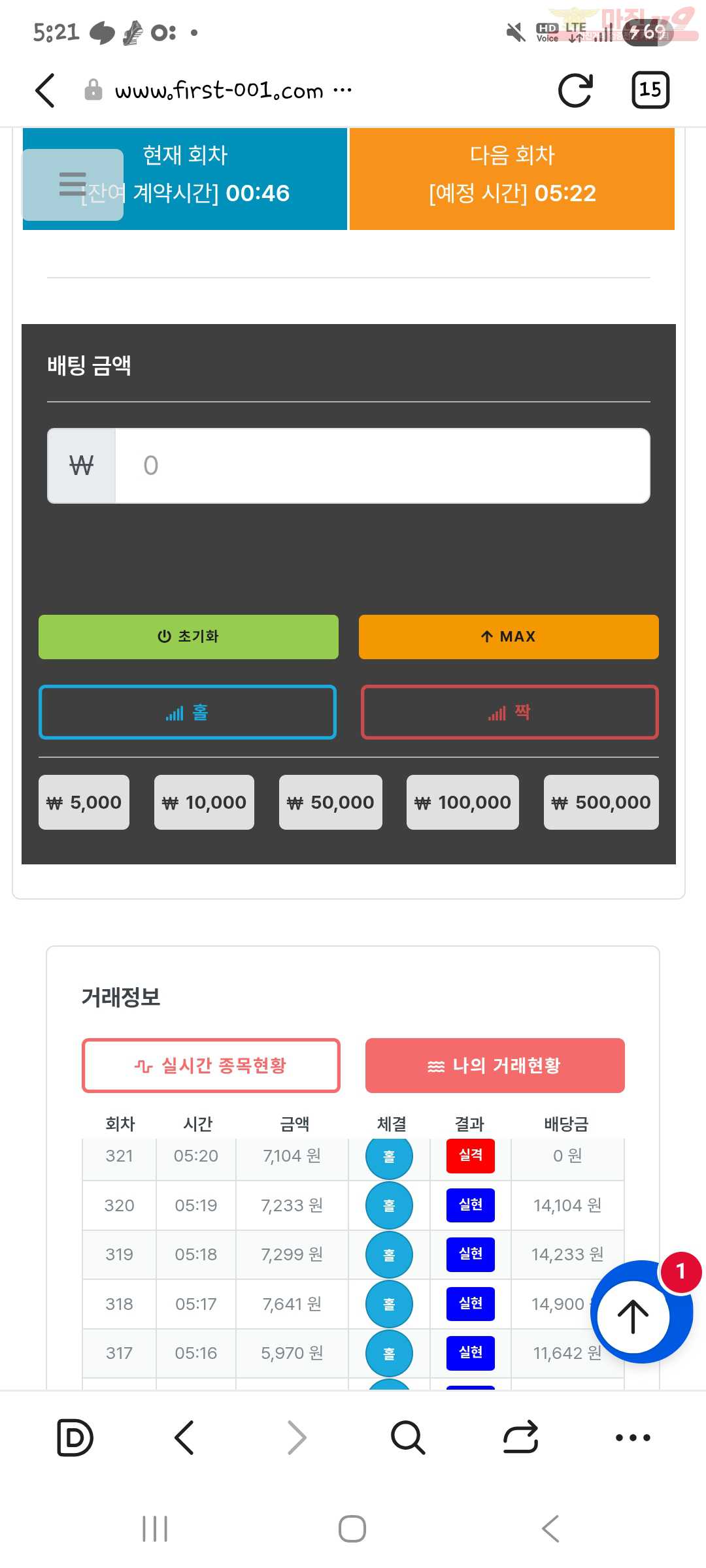The height and width of the screenshot is (1568, 706).
Task: Focus the betting amount input field
Action: pos(382,466)
